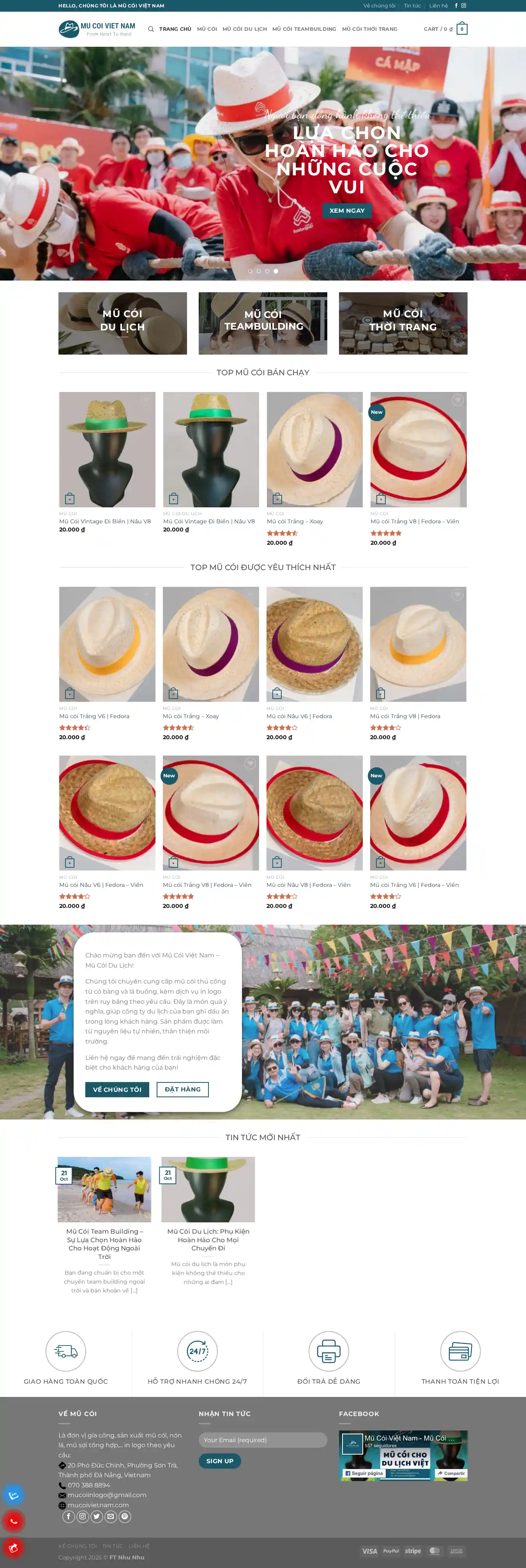Tap the Sign Up button
The width and height of the screenshot is (526, 1568).
(219, 1461)
